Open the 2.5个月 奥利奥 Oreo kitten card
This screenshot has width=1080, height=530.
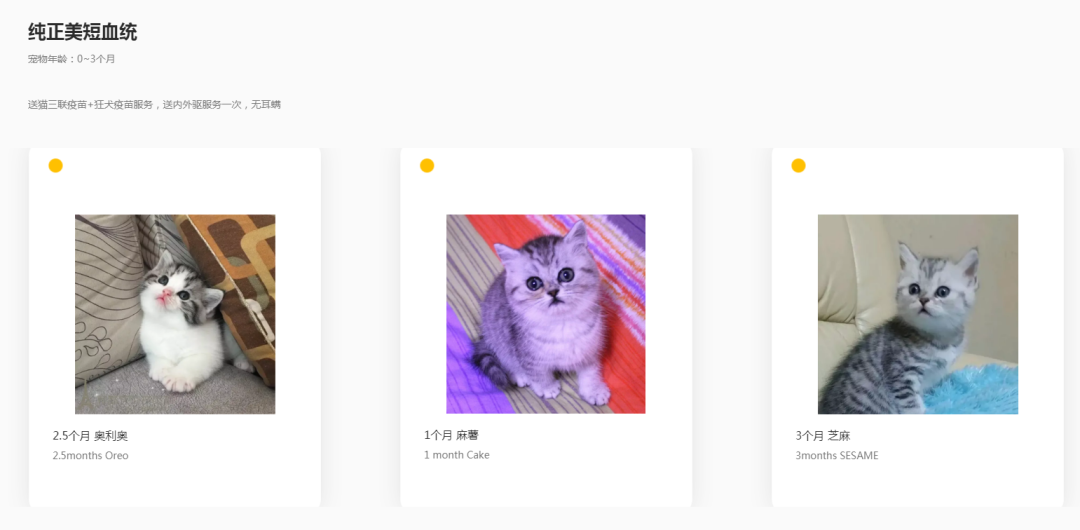[175, 314]
